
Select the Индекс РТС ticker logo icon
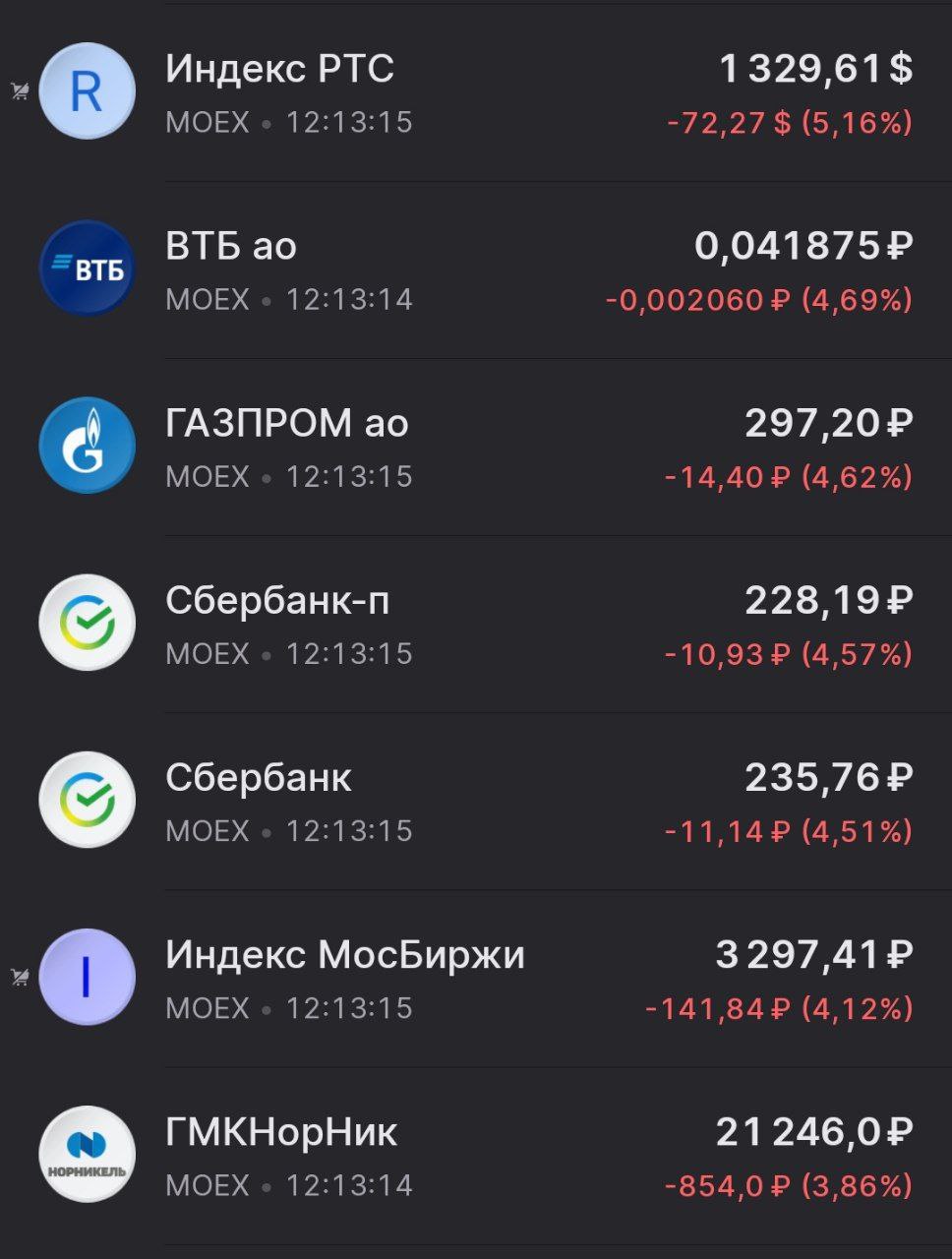tap(87, 90)
